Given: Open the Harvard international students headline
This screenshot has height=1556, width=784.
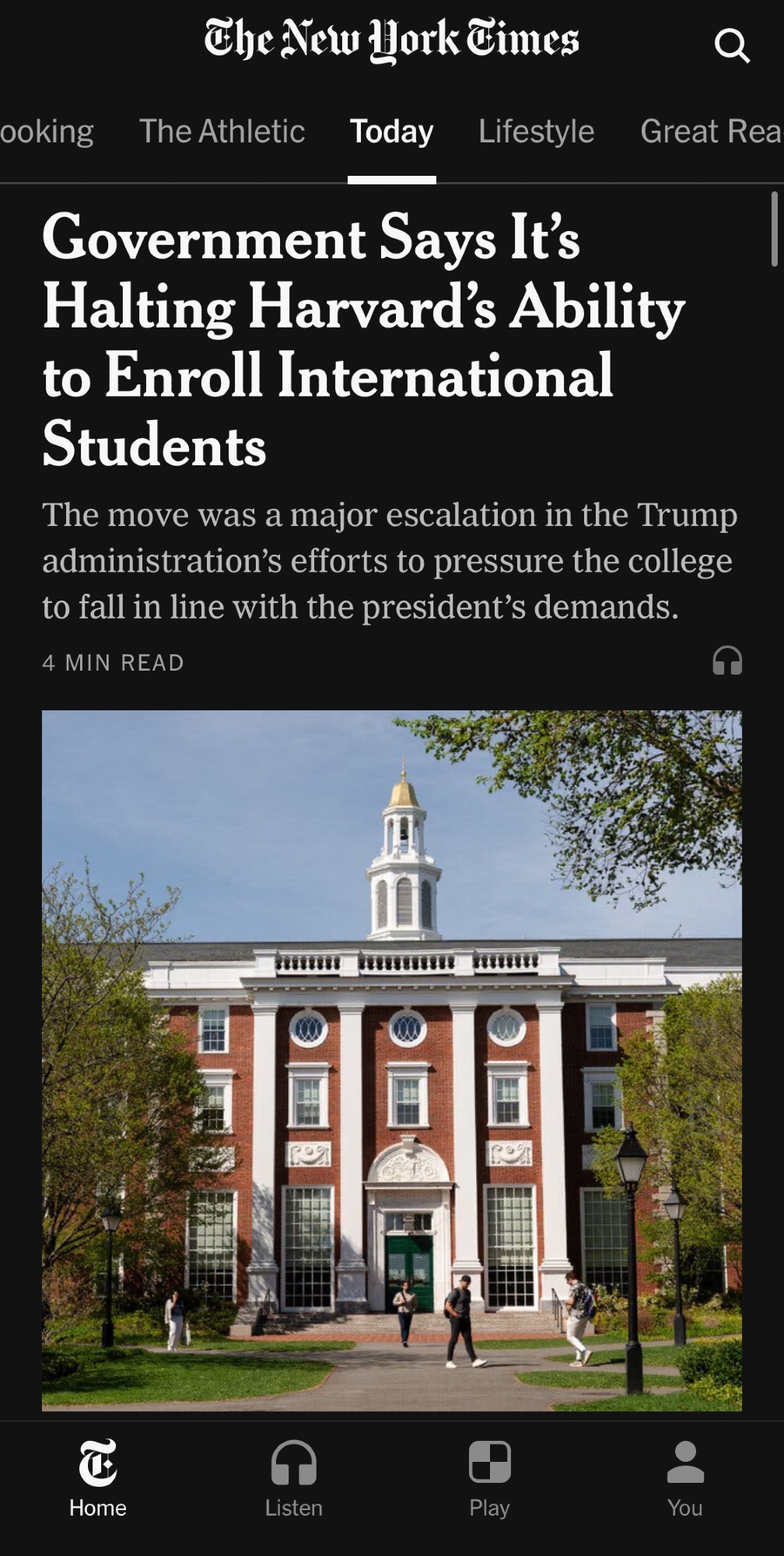Looking at the screenshot, I should tap(364, 340).
